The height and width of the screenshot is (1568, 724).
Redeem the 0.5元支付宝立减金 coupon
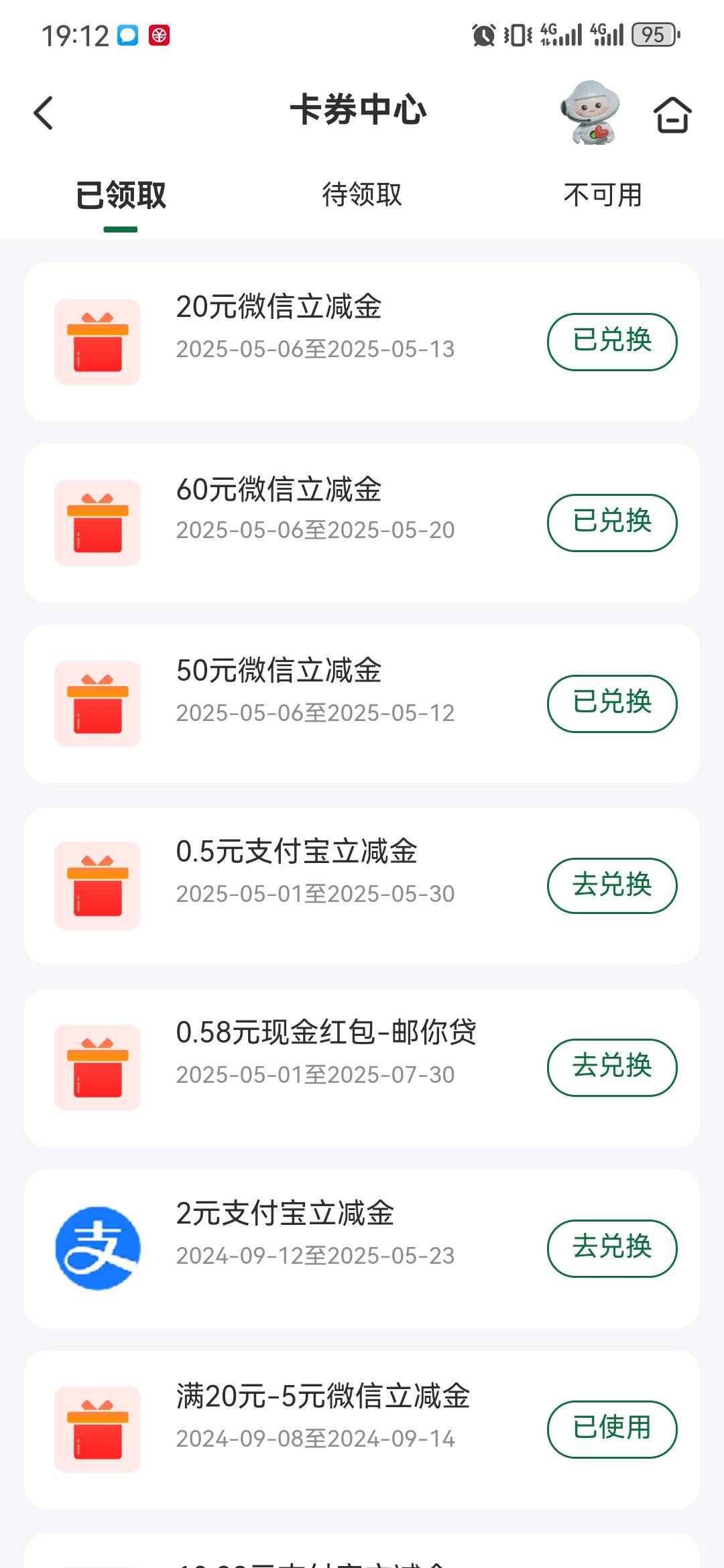point(612,886)
